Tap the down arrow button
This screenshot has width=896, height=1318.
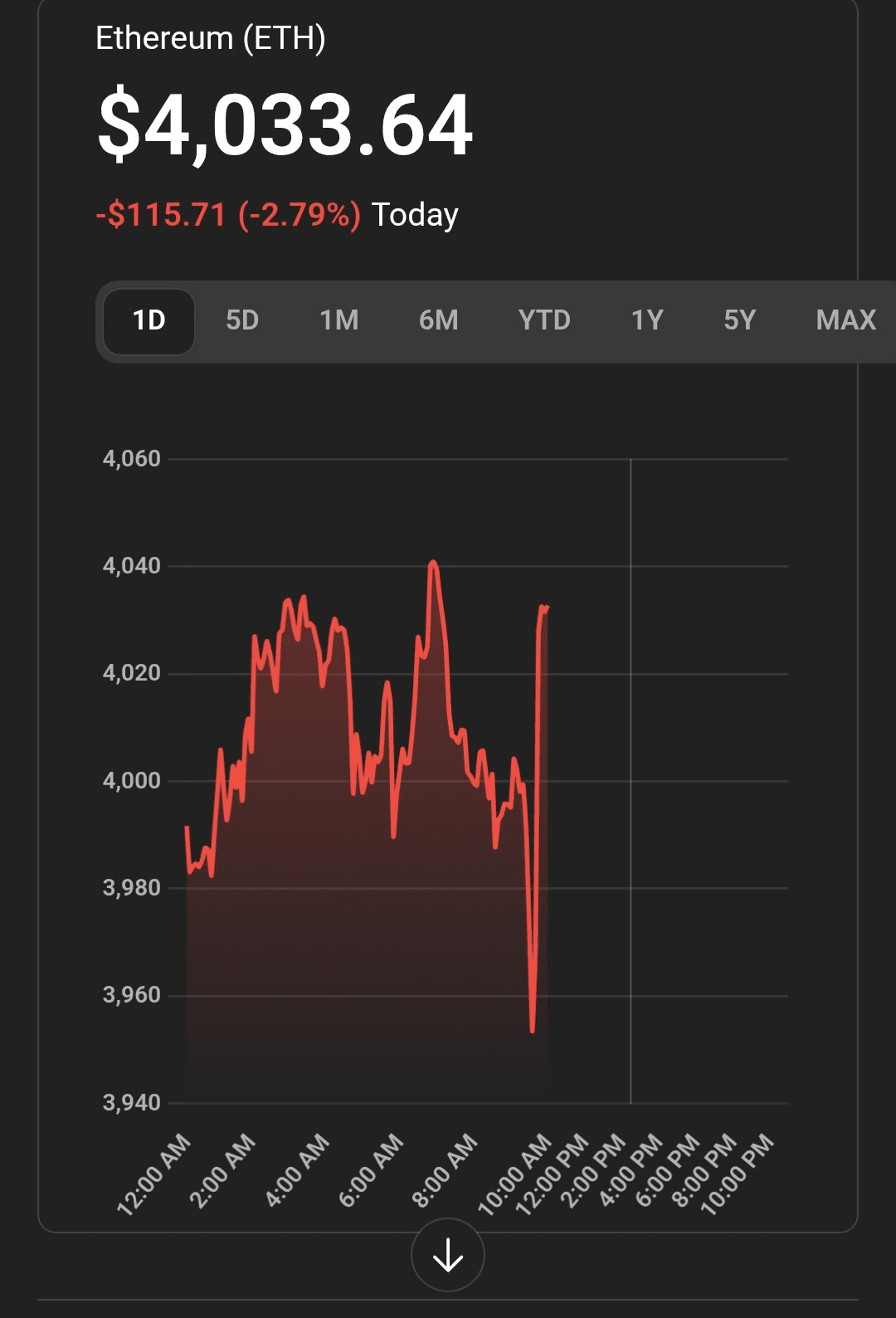tap(448, 1255)
